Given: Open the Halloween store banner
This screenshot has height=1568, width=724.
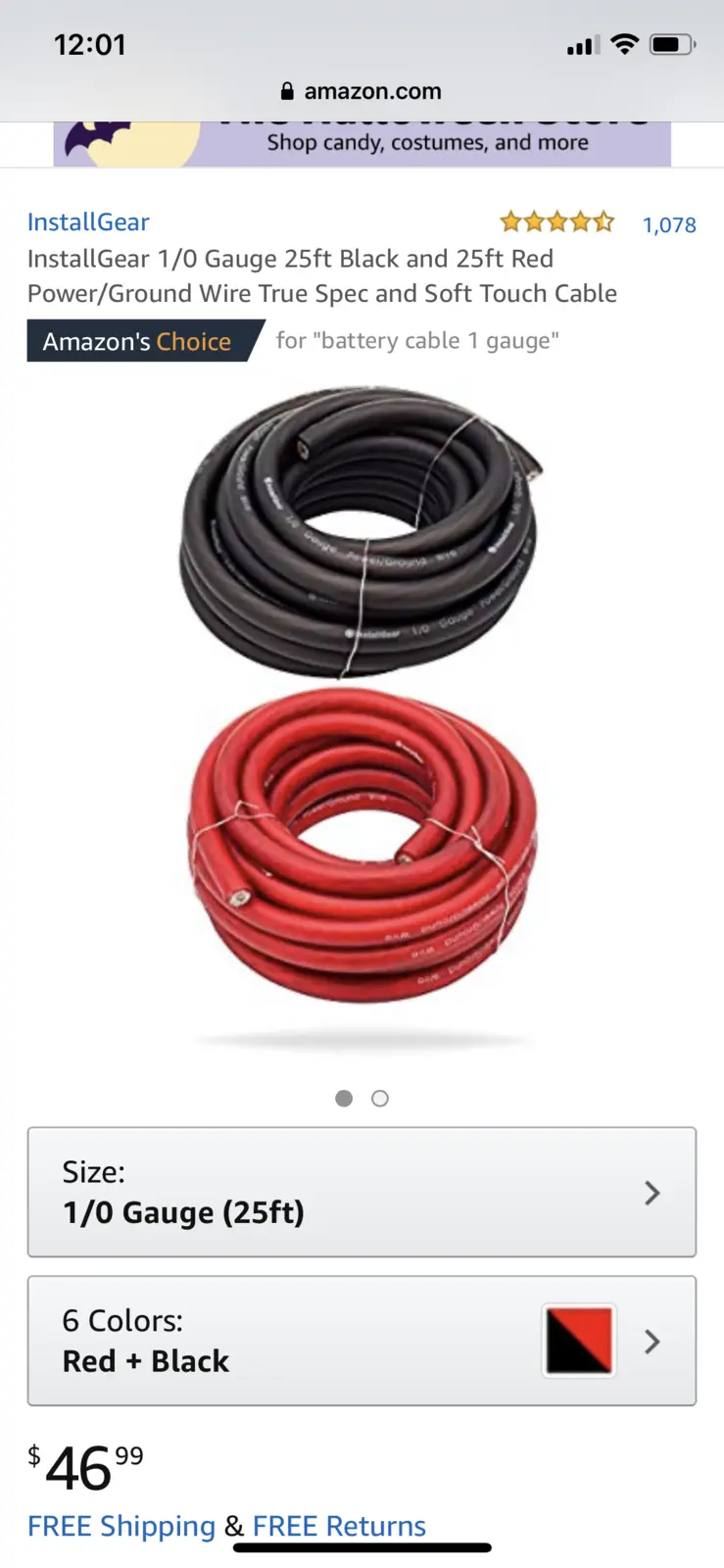Looking at the screenshot, I should [362, 143].
